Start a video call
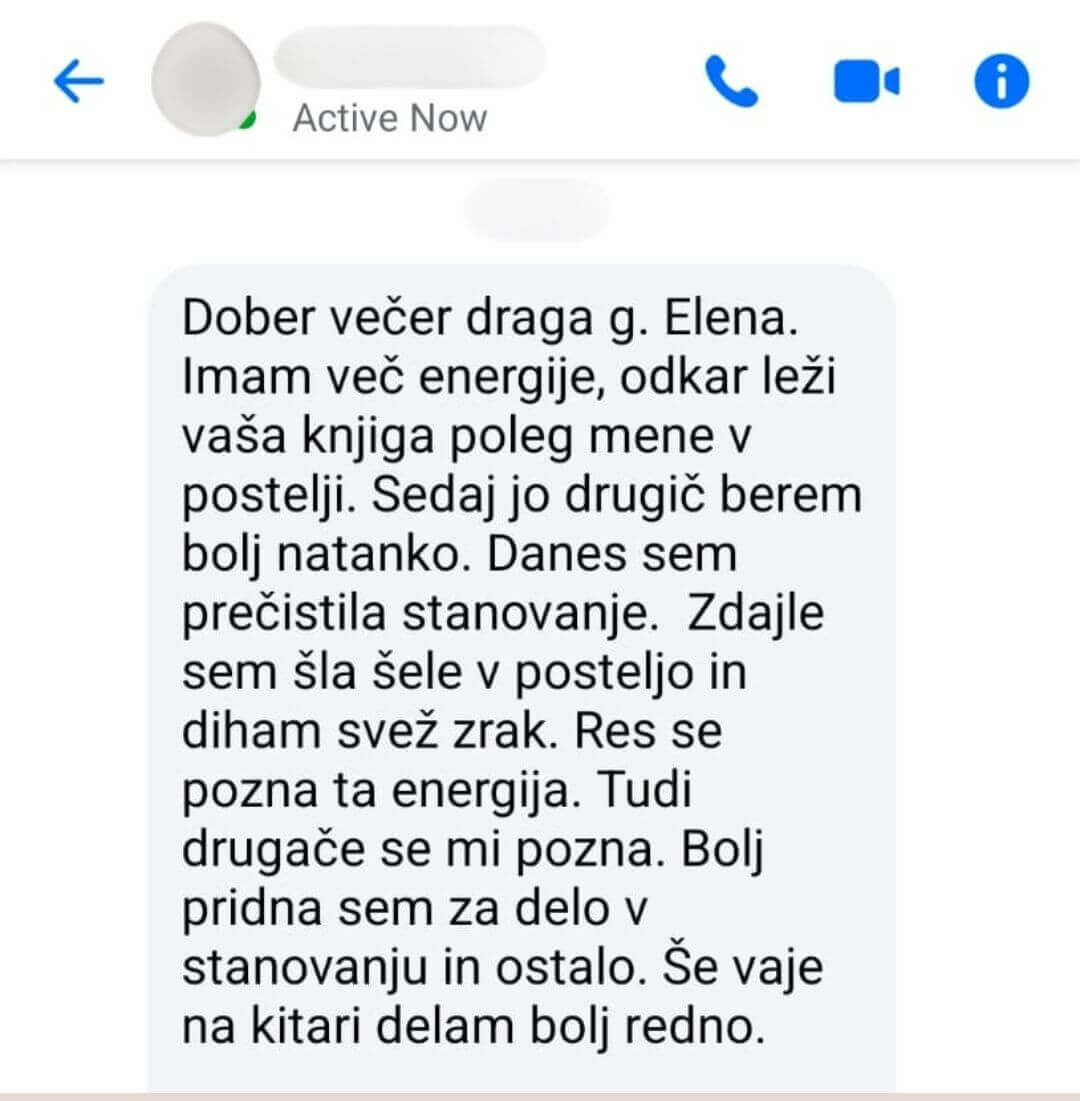The width and height of the screenshot is (1080, 1101). (x=866, y=81)
